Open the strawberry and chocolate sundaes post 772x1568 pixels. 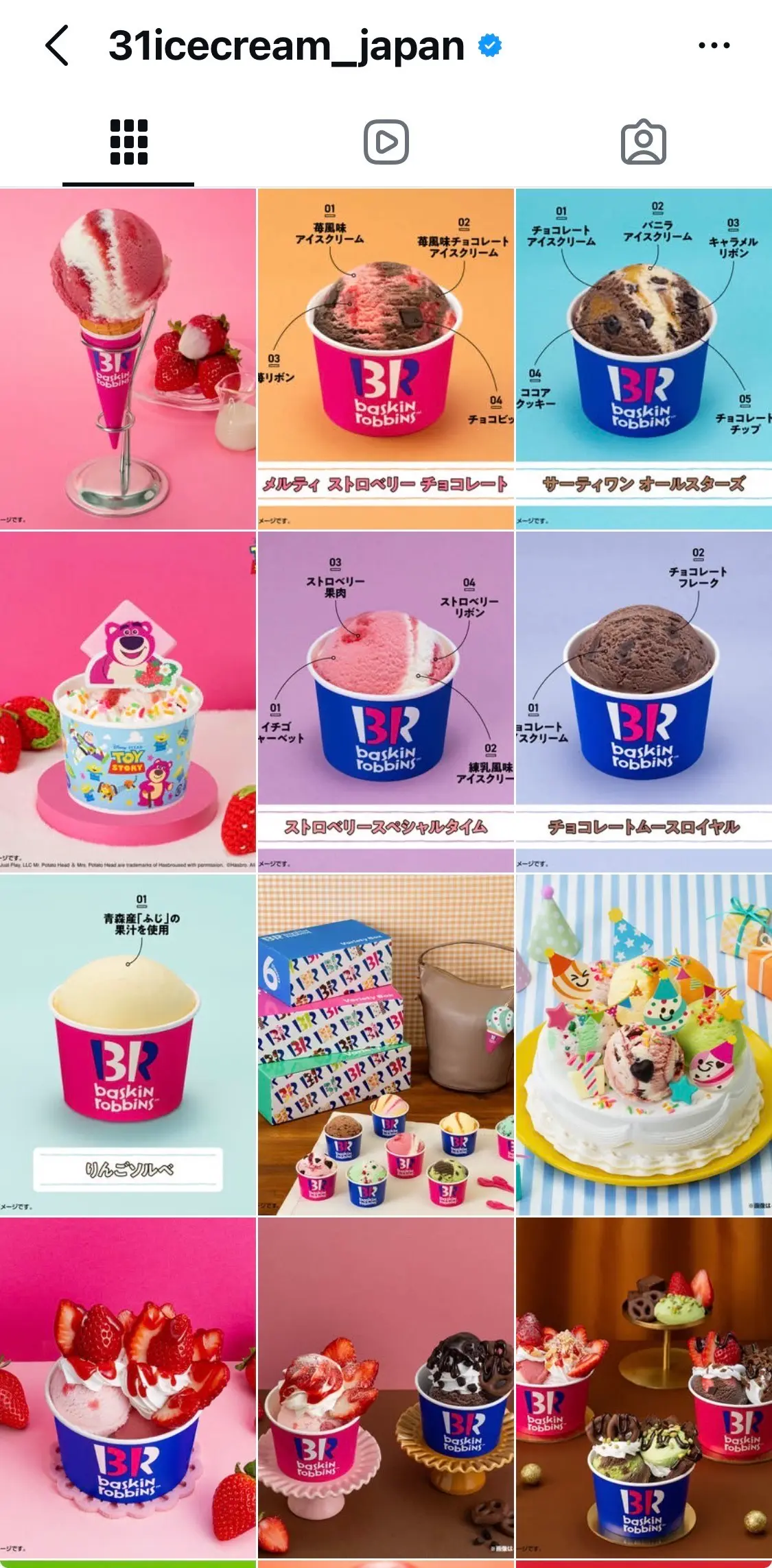(386, 1388)
